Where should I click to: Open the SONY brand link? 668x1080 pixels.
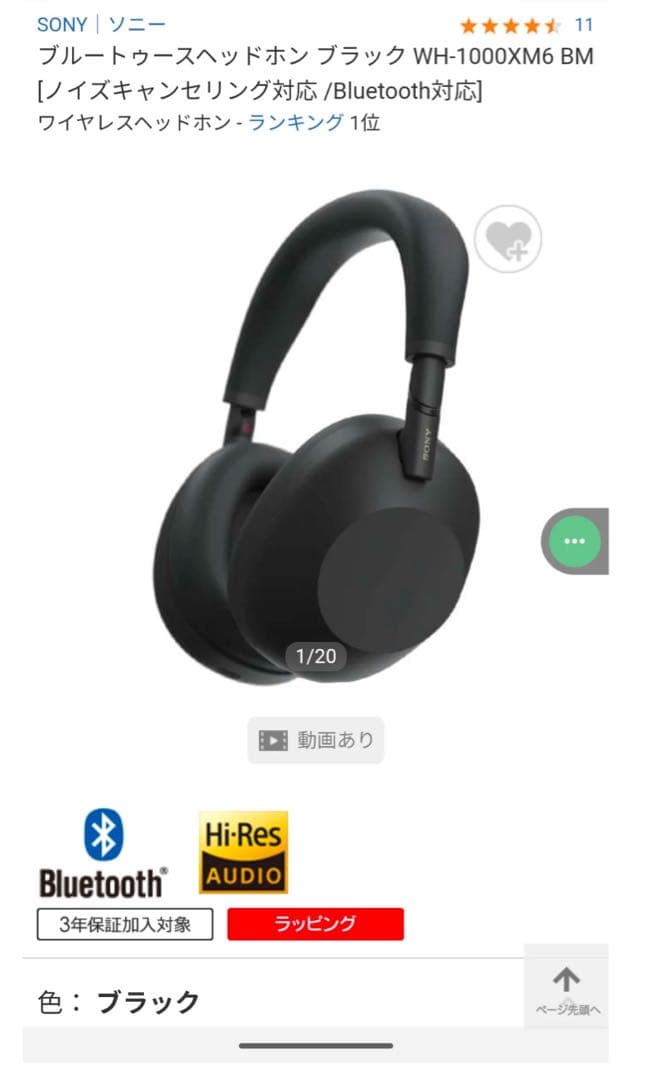click(x=62, y=24)
